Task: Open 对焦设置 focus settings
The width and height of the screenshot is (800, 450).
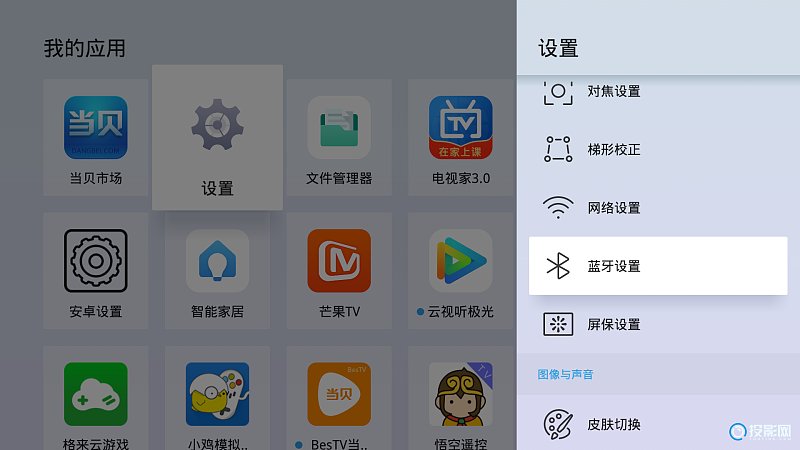Action: click(657, 92)
